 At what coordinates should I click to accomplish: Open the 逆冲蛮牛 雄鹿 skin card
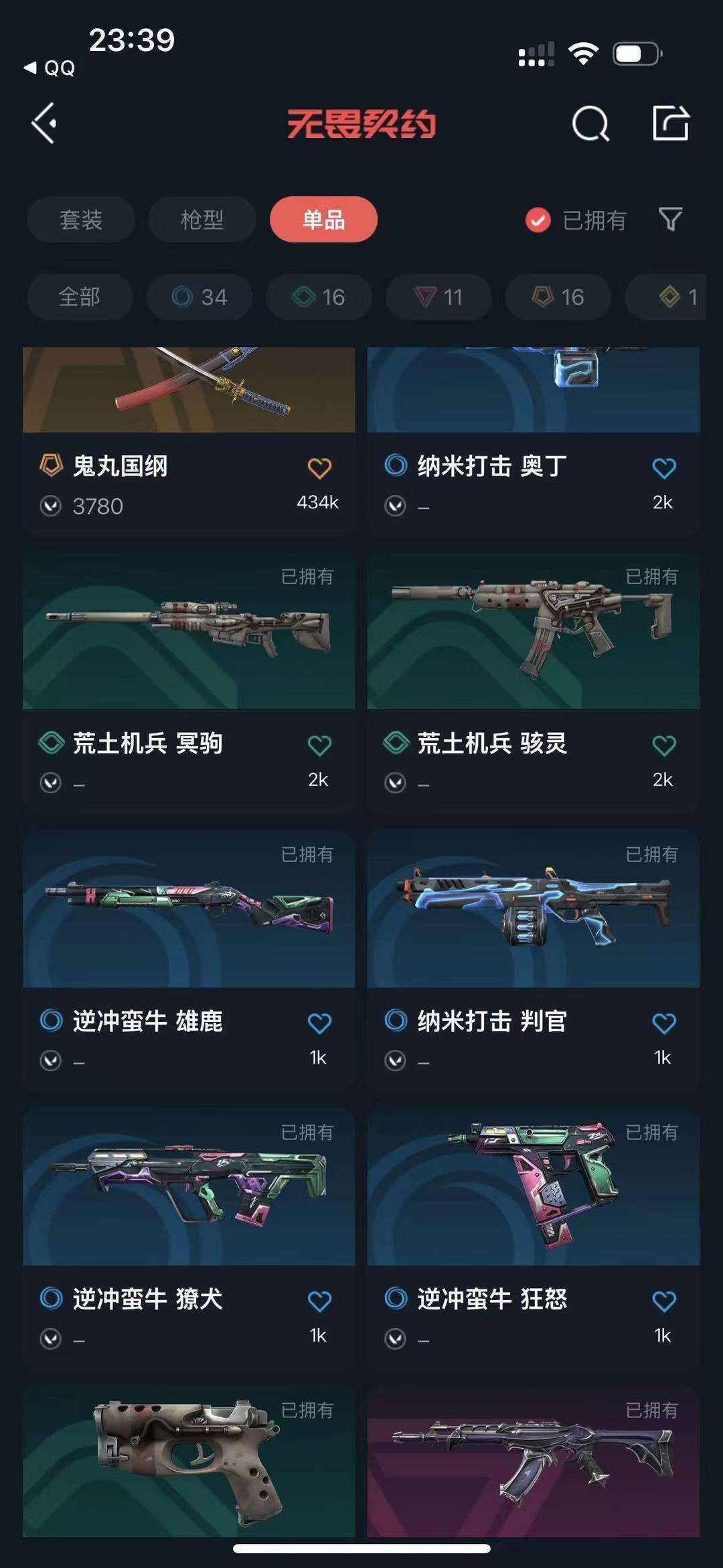(x=189, y=960)
